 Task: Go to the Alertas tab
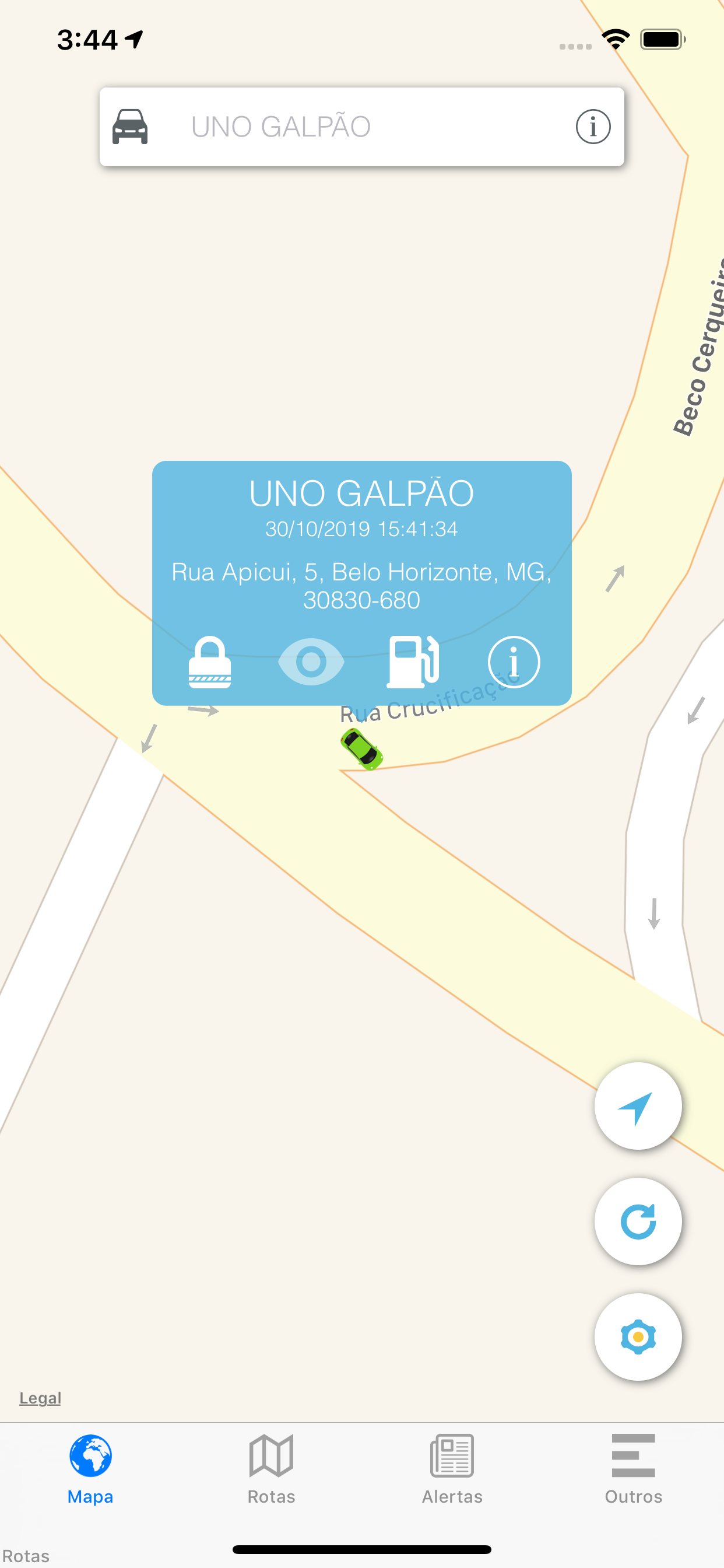(452, 1469)
